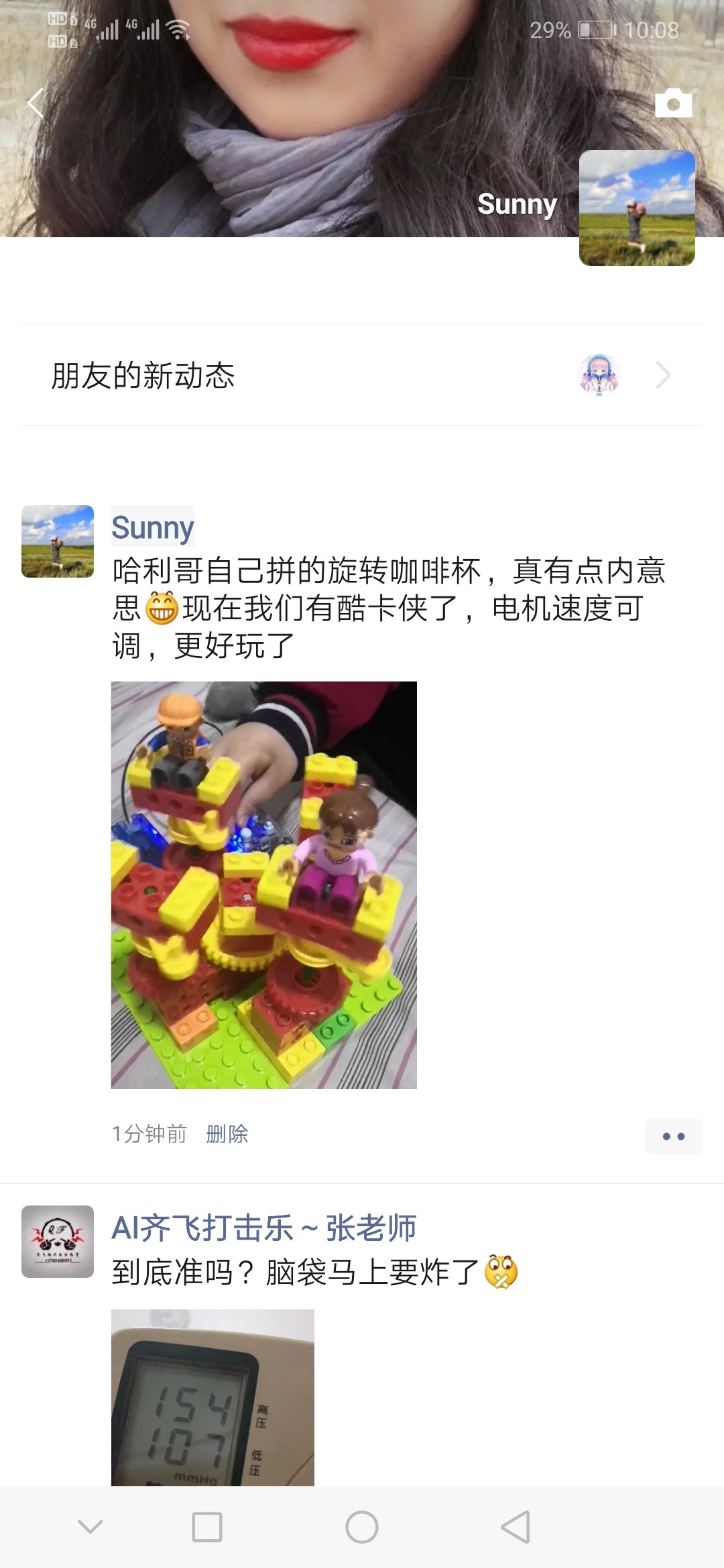View the spinning coffee cup toy photo
This screenshot has height=1568, width=724.
pyautogui.click(x=263, y=885)
